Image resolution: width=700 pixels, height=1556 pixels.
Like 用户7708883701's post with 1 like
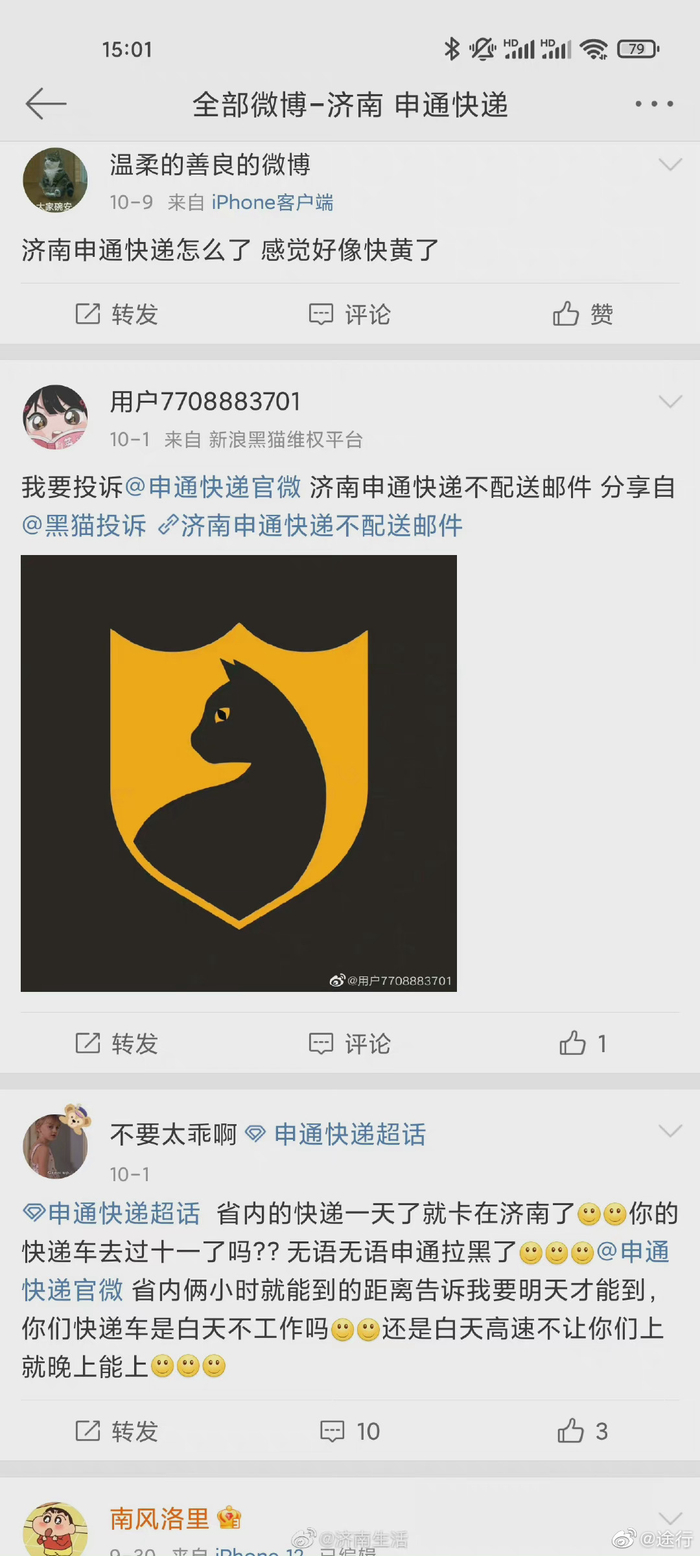coord(583,1044)
